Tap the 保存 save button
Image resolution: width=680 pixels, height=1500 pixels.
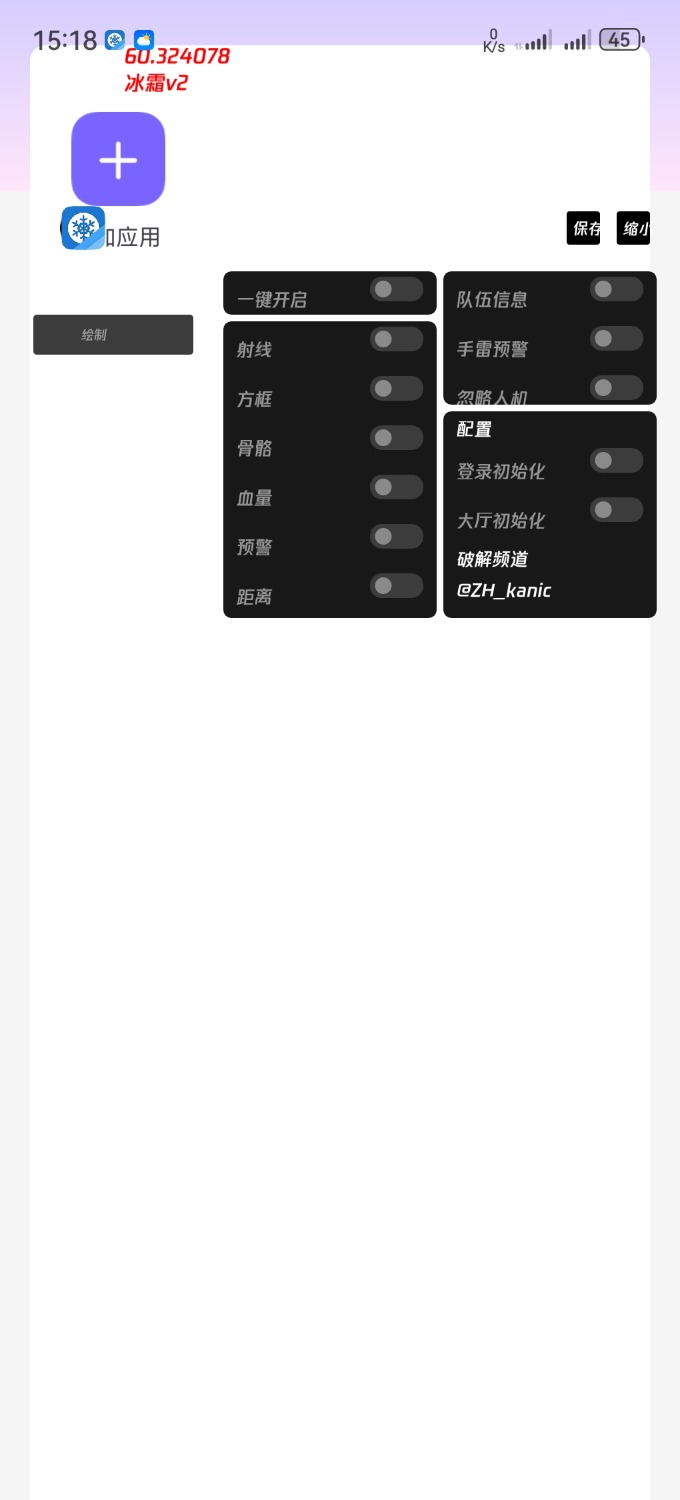584,228
